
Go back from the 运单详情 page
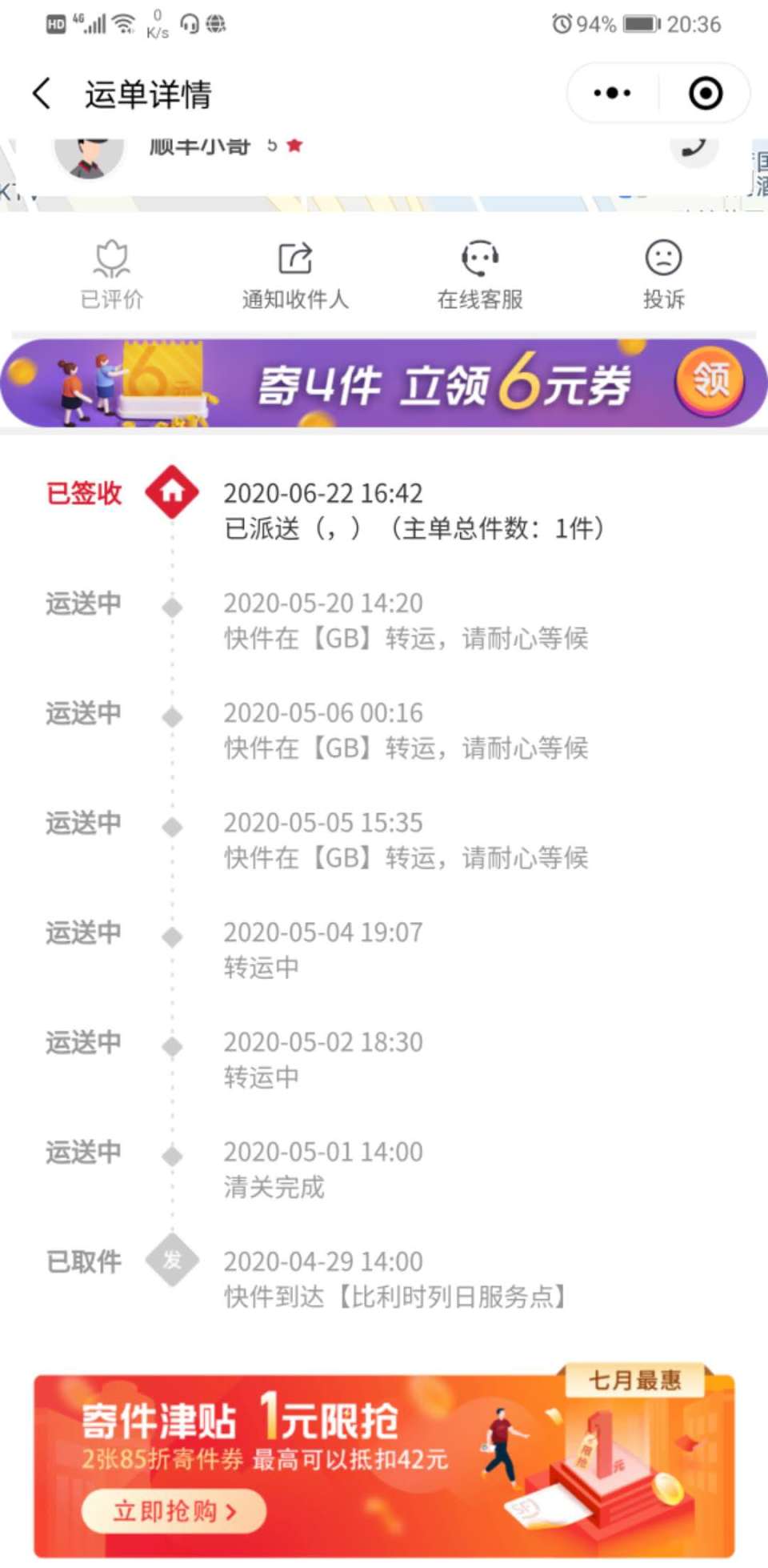click(x=42, y=94)
